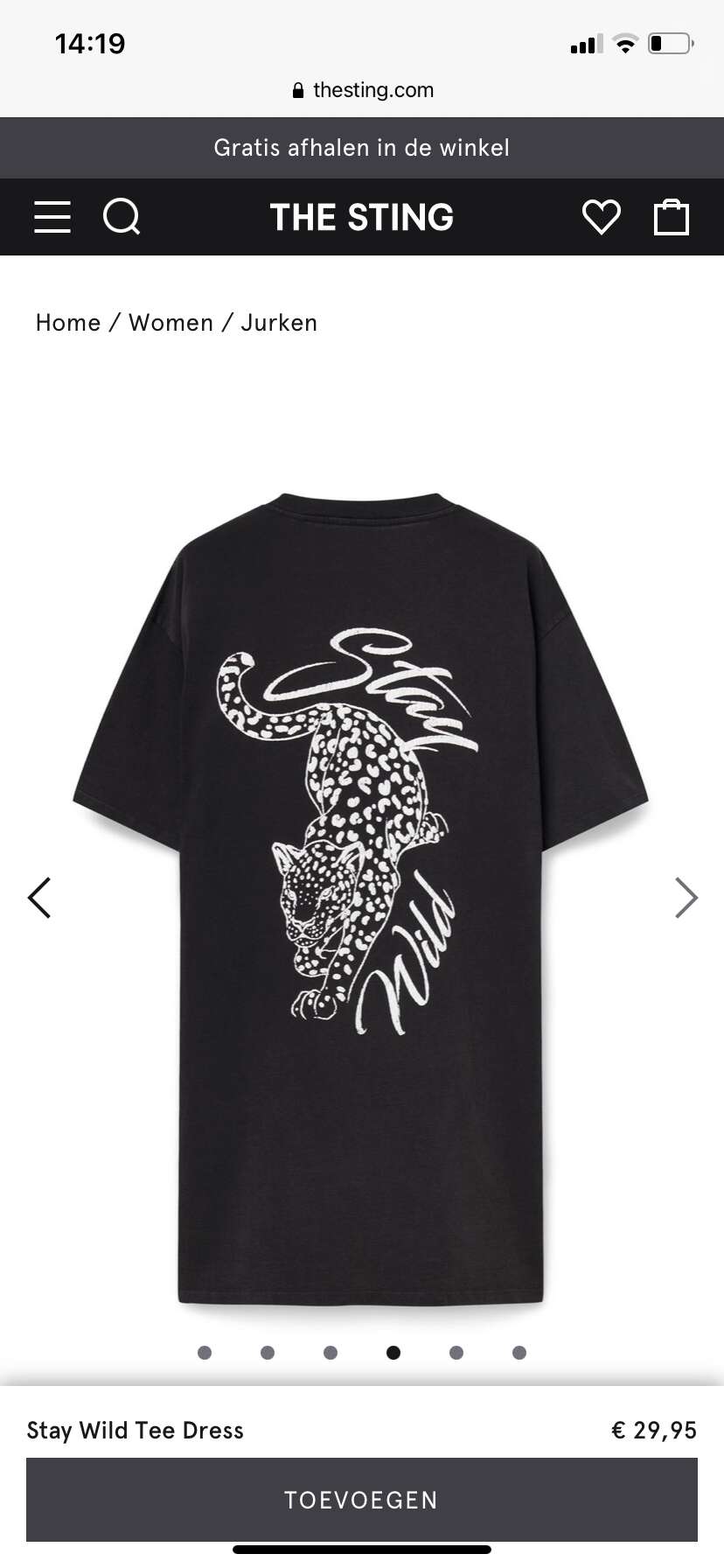
Task: Open the shopping bag
Action: pyautogui.click(x=672, y=217)
